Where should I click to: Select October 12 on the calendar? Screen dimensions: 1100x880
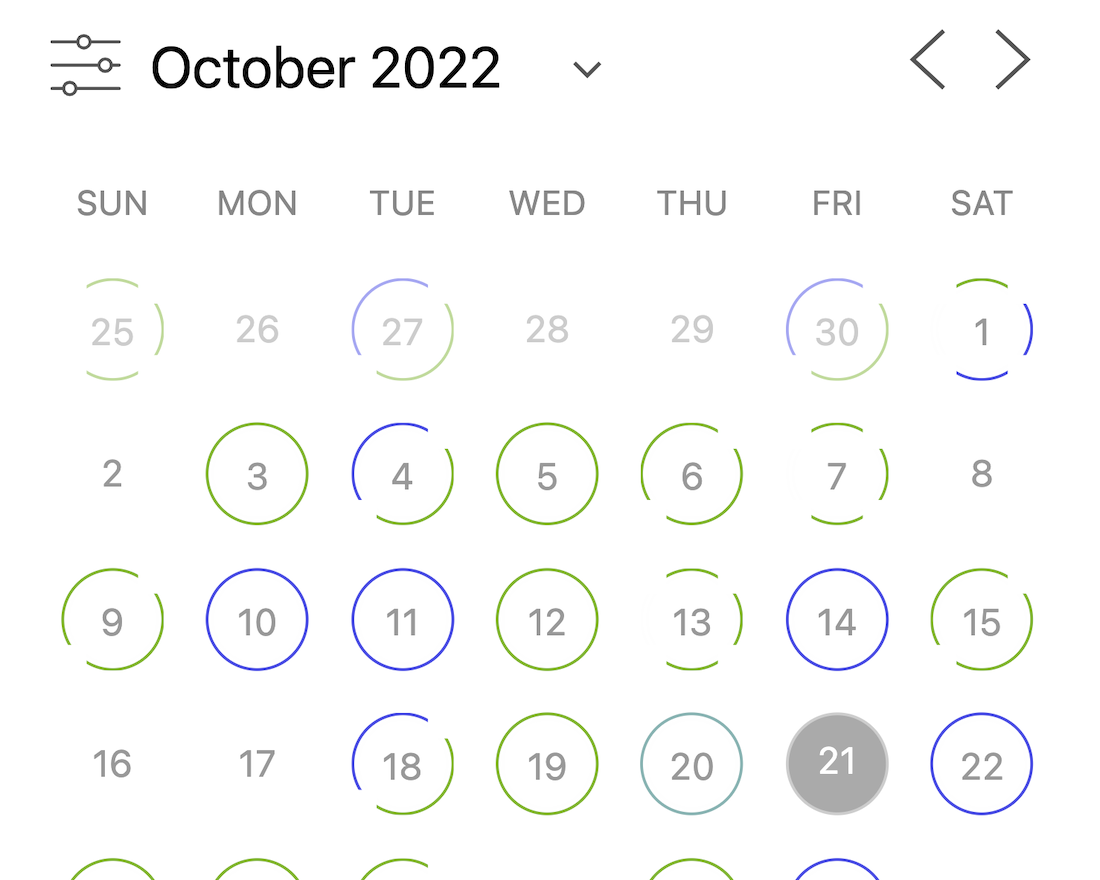(x=547, y=621)
